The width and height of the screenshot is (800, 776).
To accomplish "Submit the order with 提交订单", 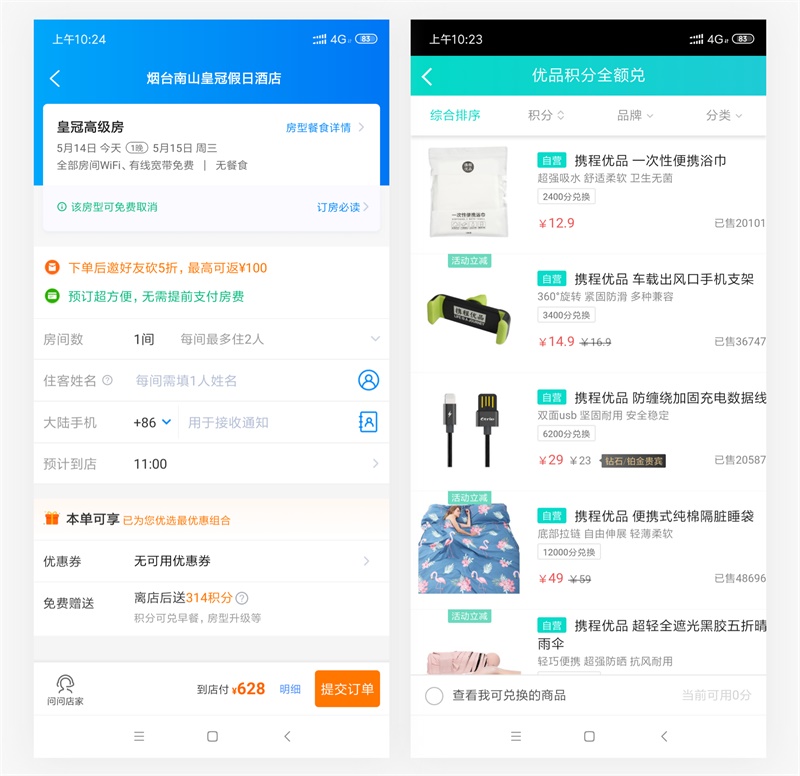I will [347, 689].
